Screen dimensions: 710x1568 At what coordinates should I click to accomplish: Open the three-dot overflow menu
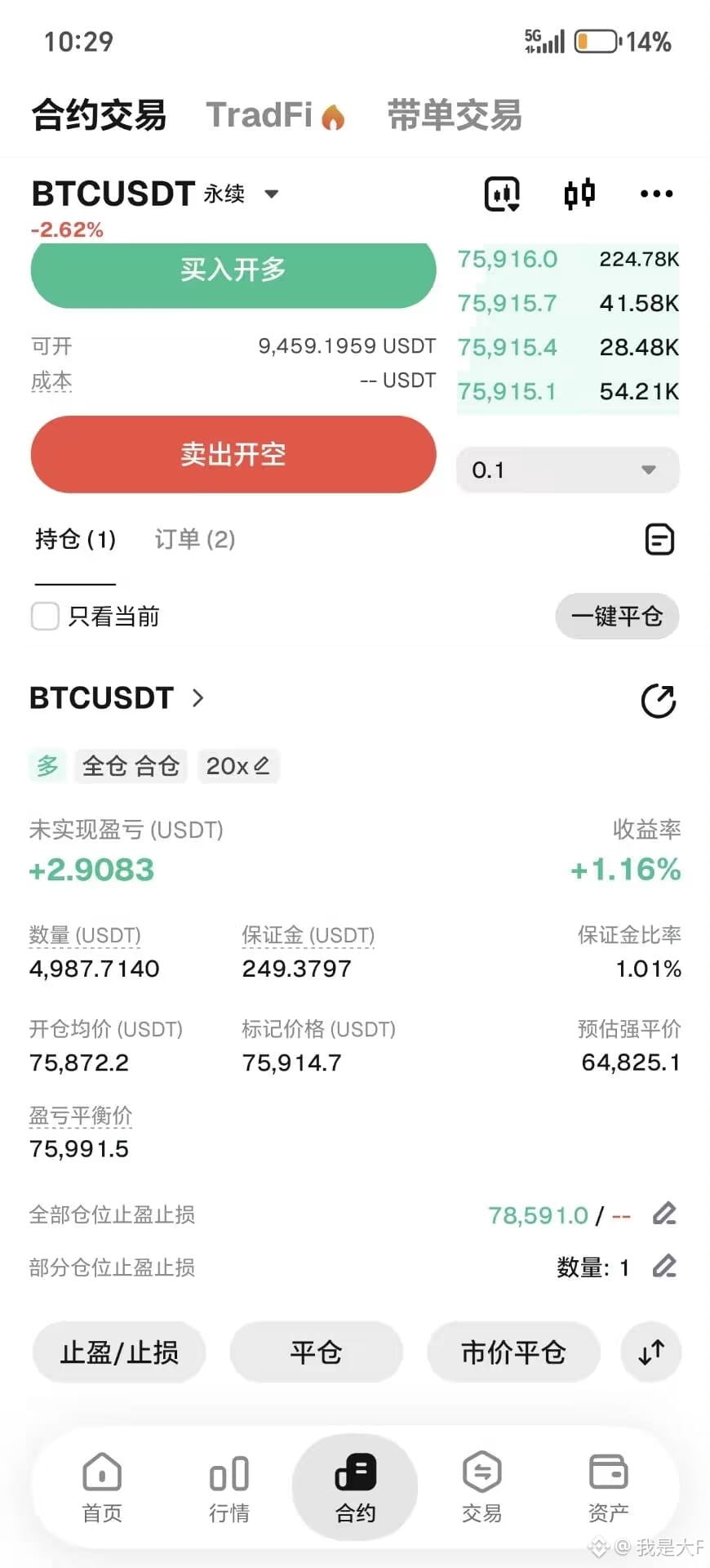[656, 194]
